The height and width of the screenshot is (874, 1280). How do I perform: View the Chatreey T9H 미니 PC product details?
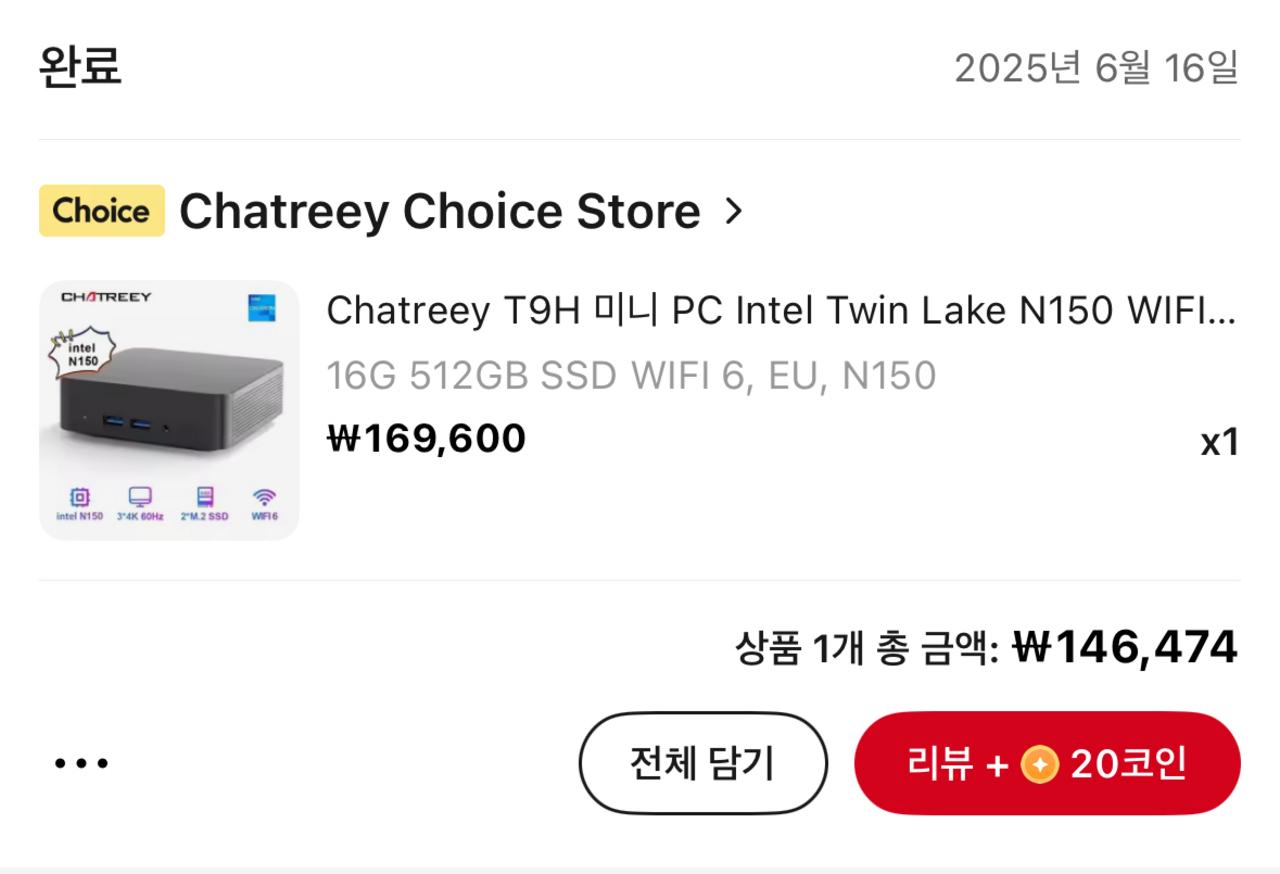780,312
